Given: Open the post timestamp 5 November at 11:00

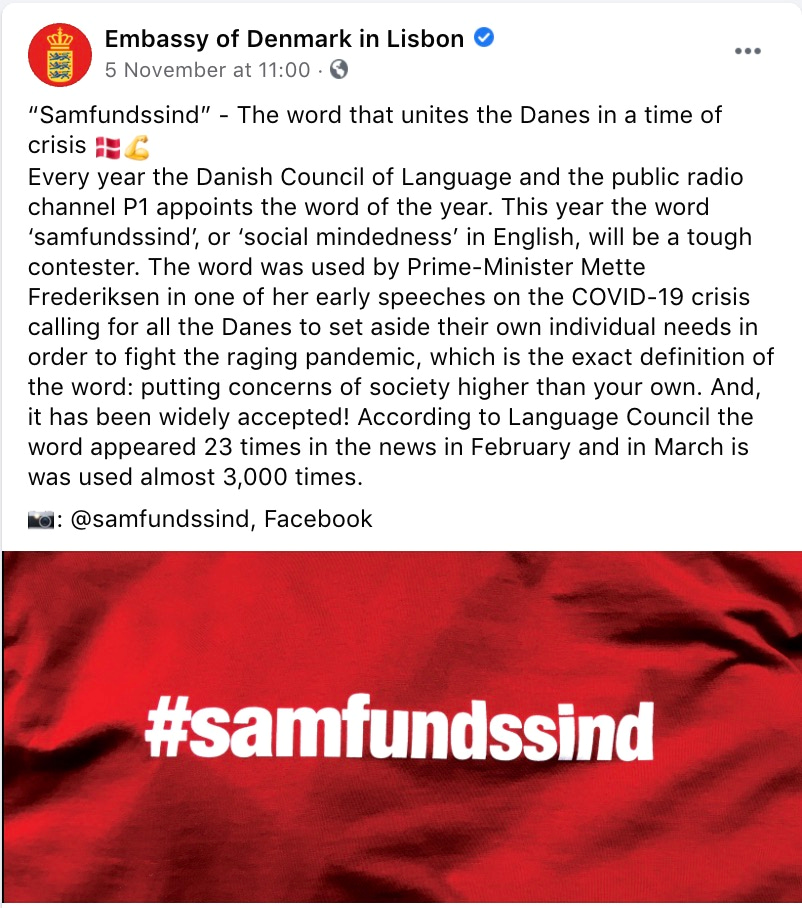Looking at the screenshot, I should click(207, 70).
